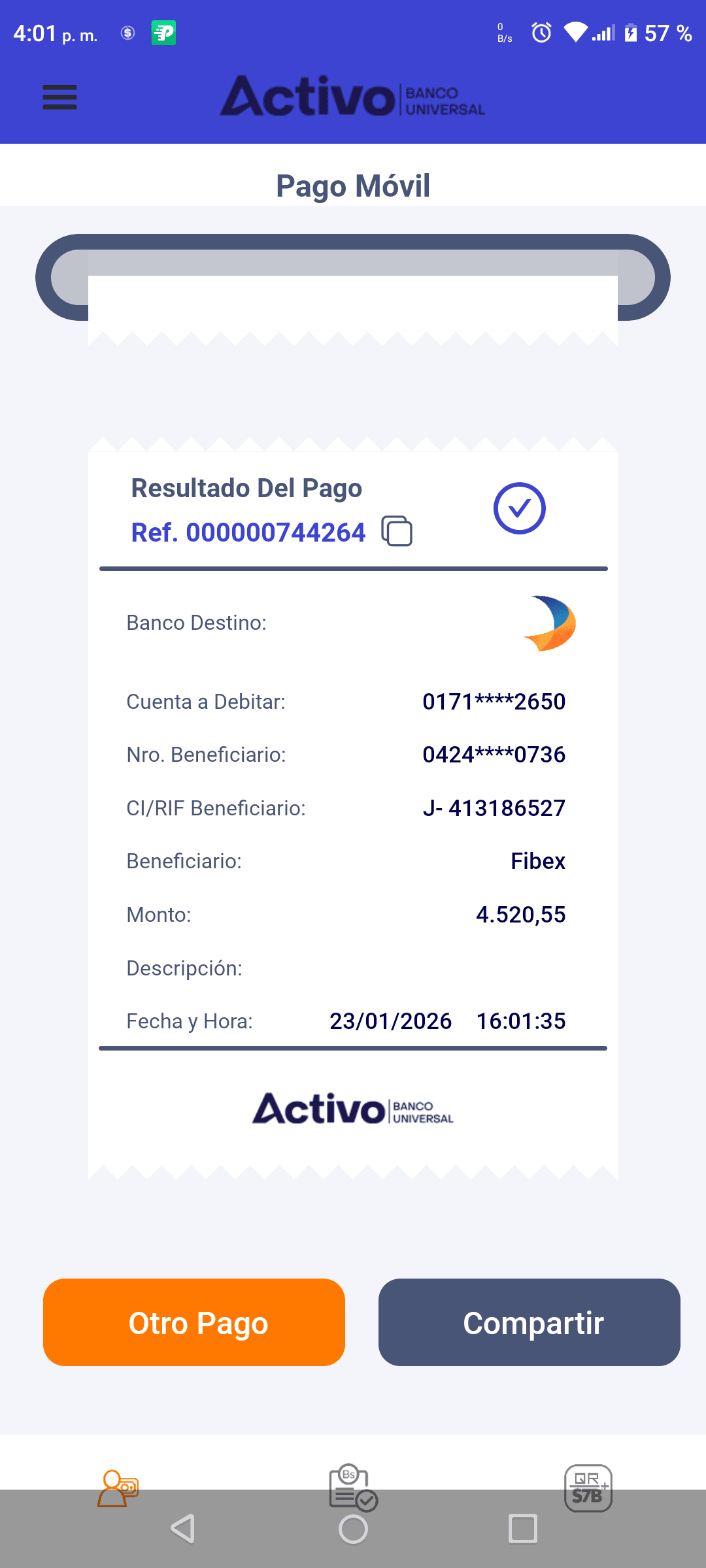The image size is (706, 1568).
Task: Open the person-with-money payment tab
Action: pyautogui.click(x=118, y=1488)
